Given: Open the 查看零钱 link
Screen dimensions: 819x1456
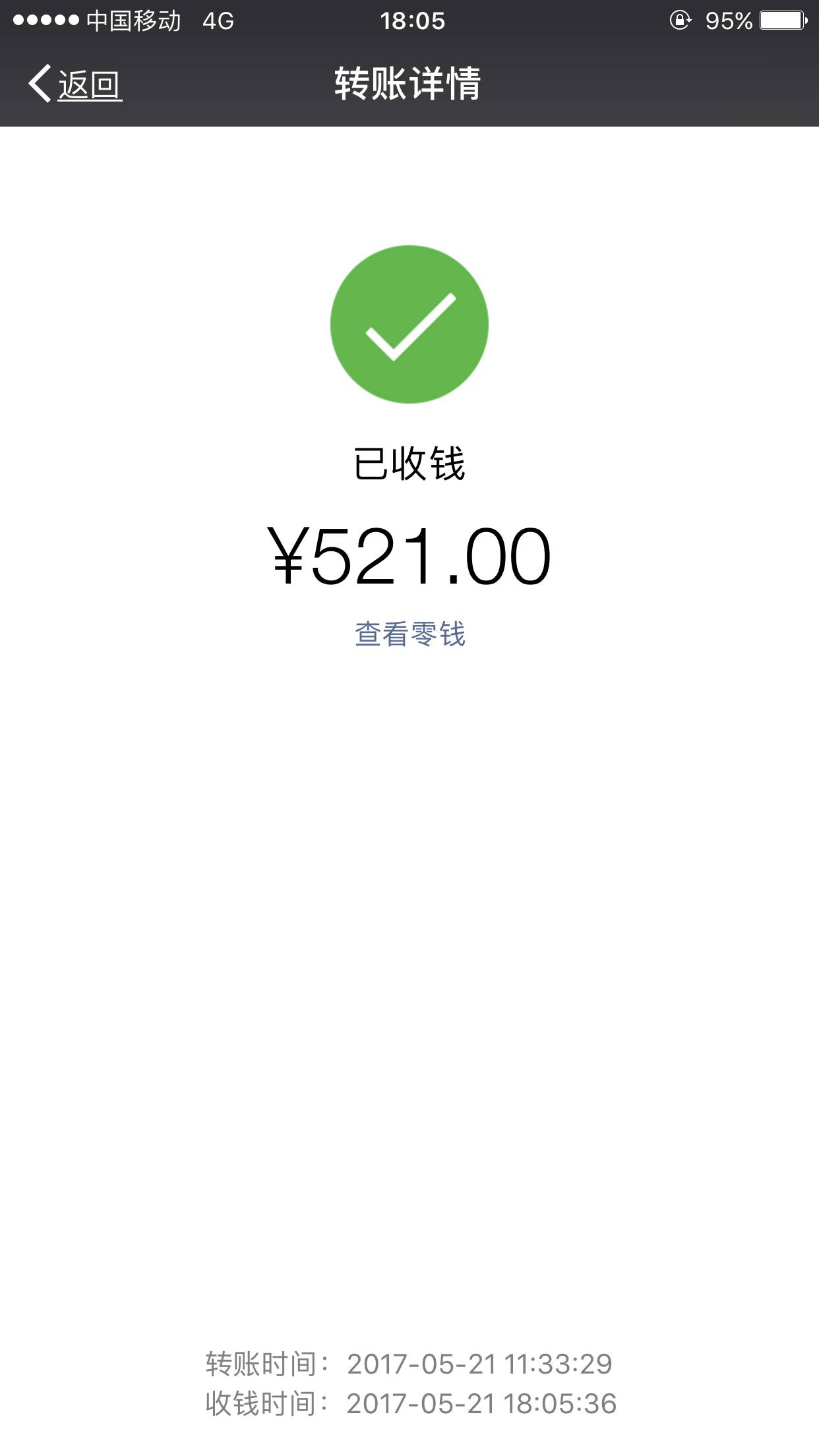Looking at the screenshot, I should point(410,634).
